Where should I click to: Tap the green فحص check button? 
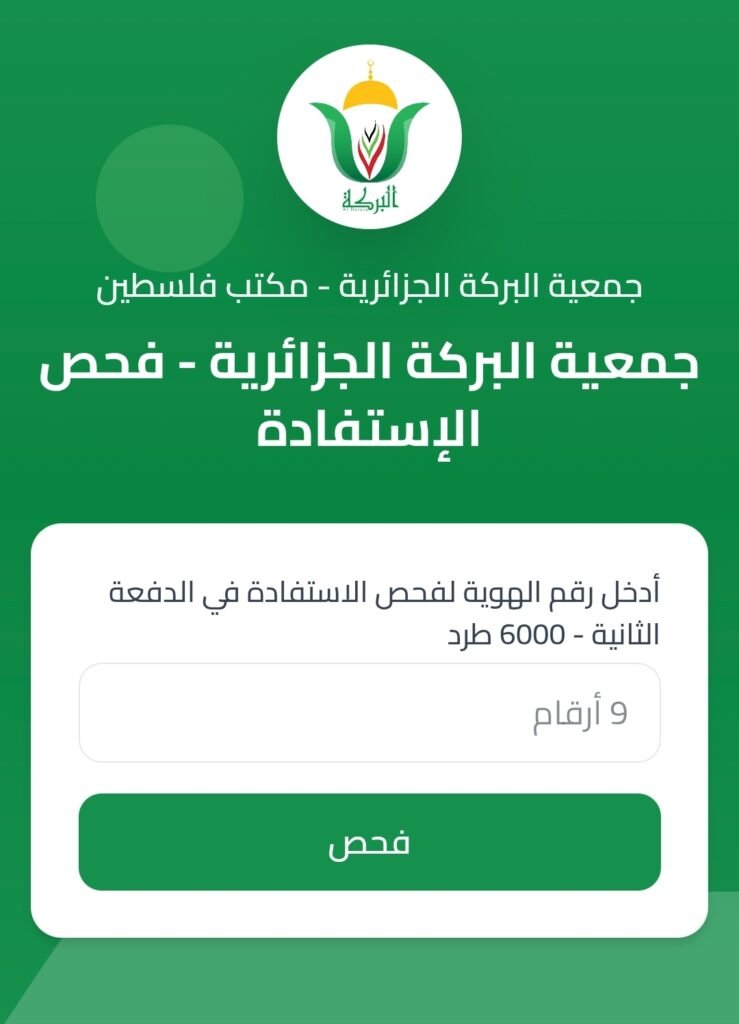[x=369, y=842]
